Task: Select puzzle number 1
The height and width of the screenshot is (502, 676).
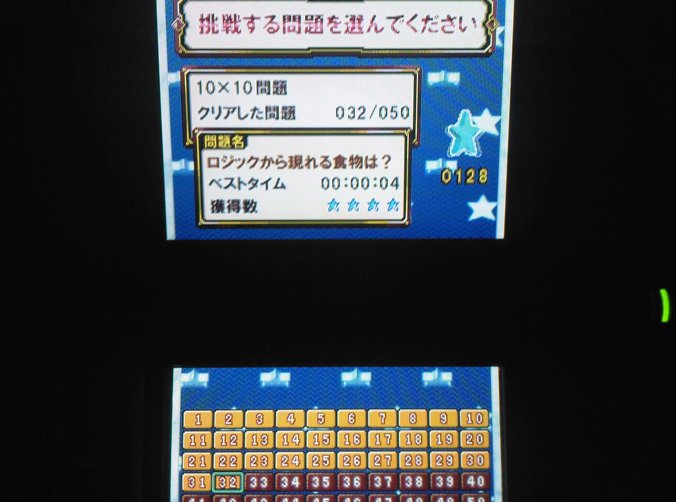Action: click(x=198, y=419)
